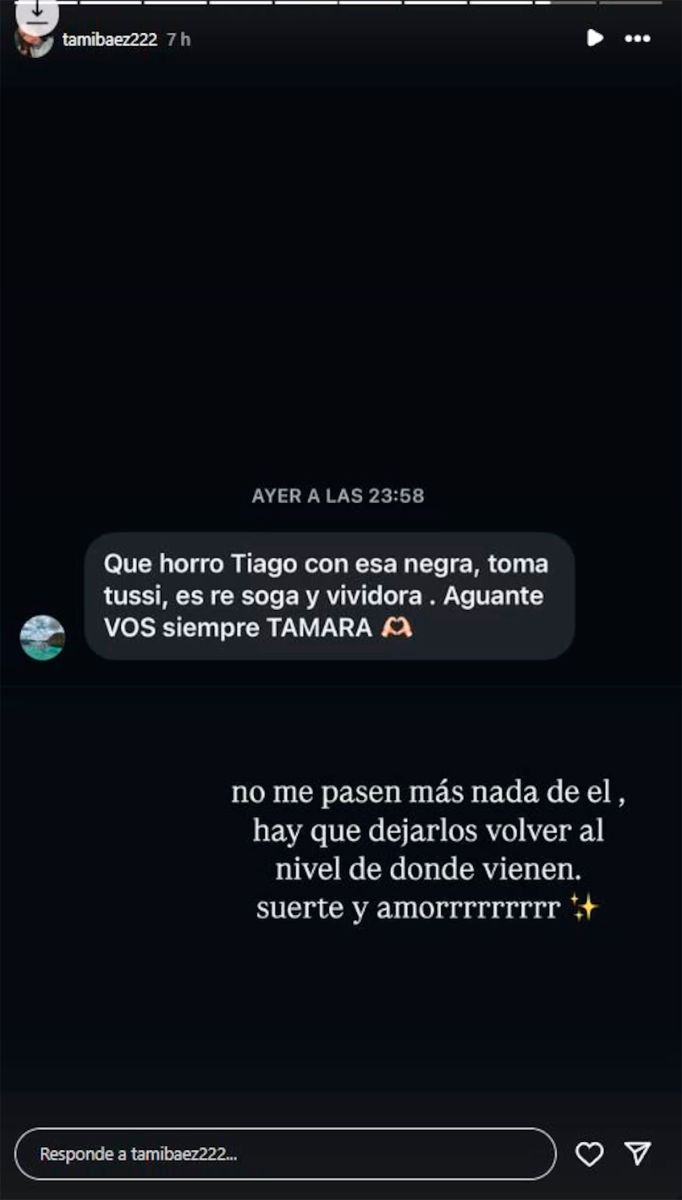Share the story via the paper plane

coord(638,1154)
